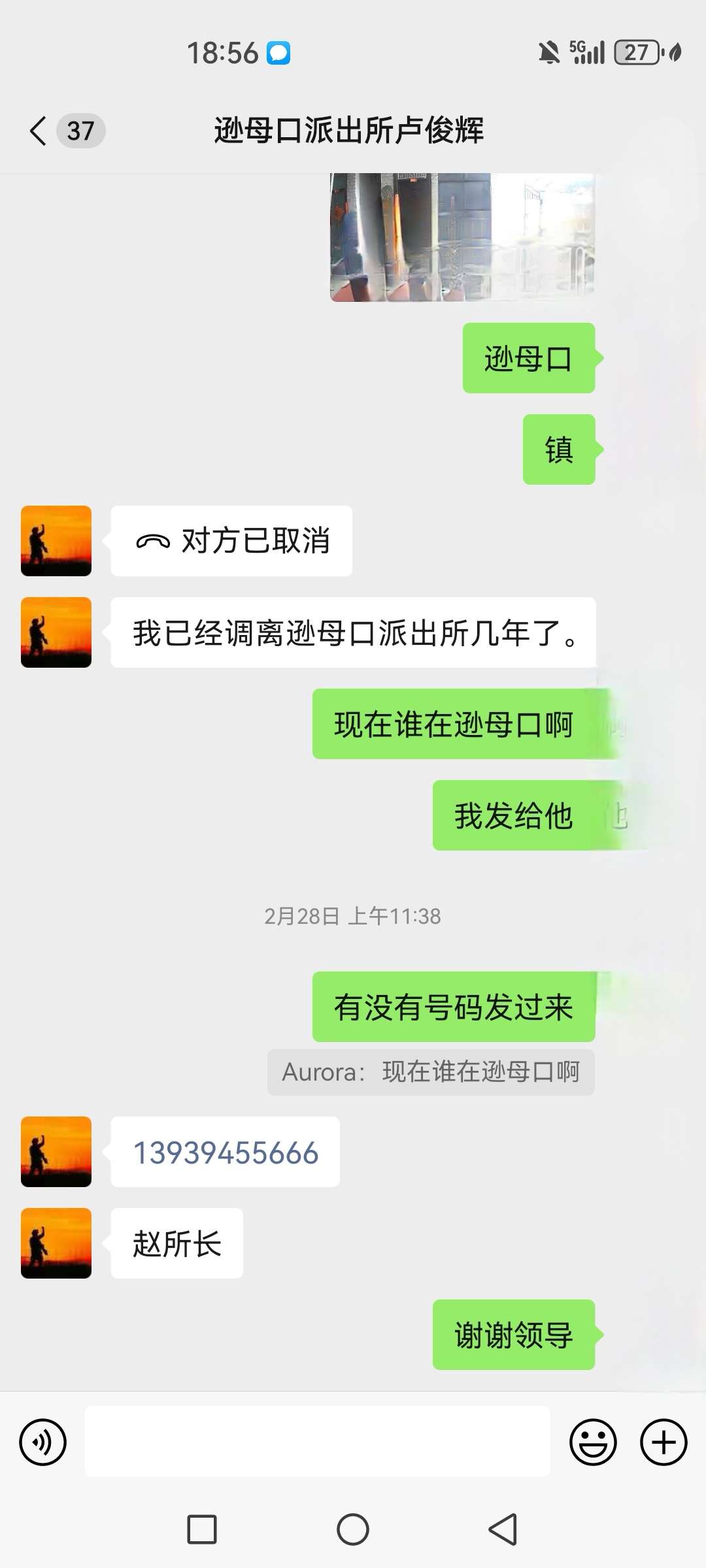Go to the system home screen
This screenshot has height=1568, width=706.
click(x=353, y=1529)
